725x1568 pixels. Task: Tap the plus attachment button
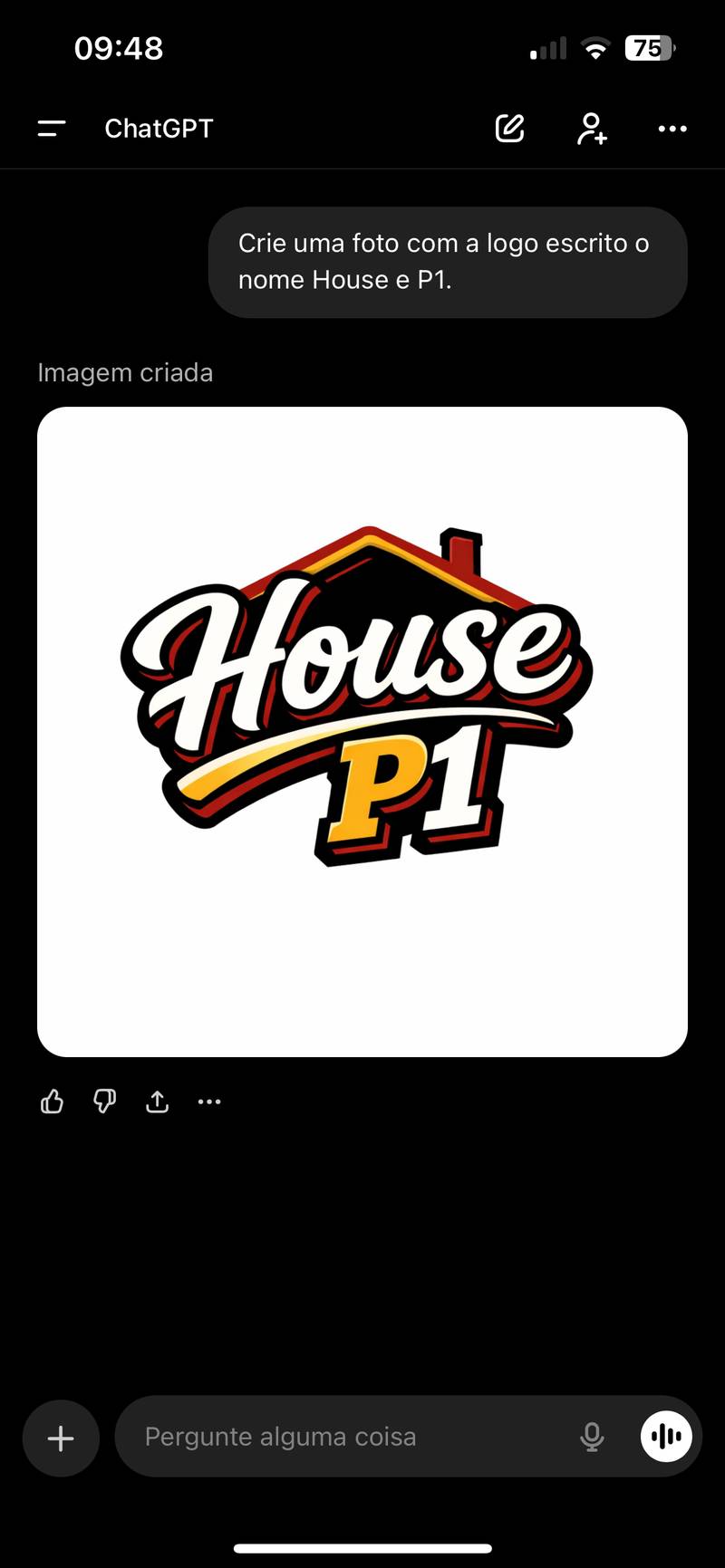[61, 1438]
